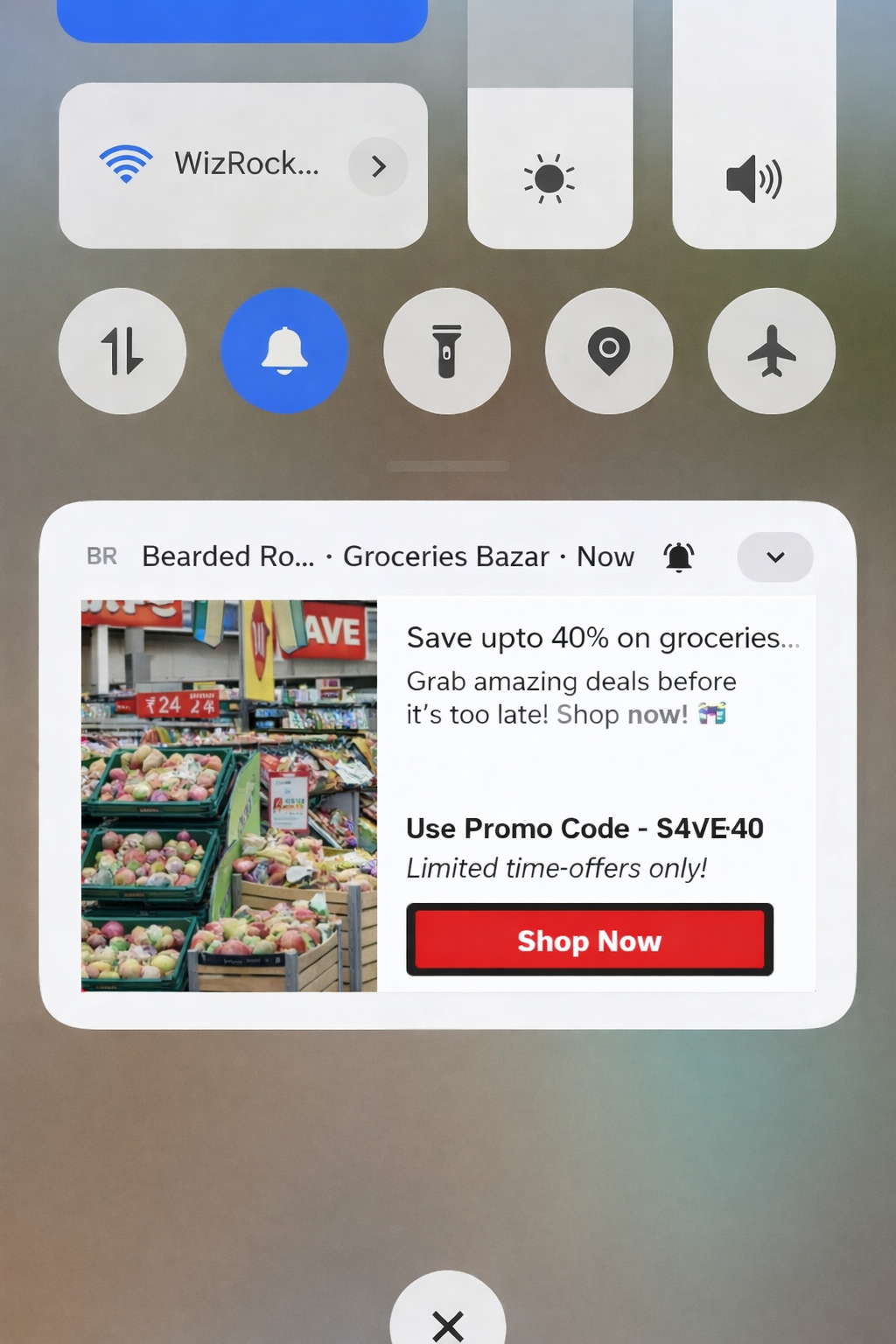The width and height of the screenshot is (896, 1344).
Task: Collapse the Groceries Bazar notification
Action: [775, 556]
